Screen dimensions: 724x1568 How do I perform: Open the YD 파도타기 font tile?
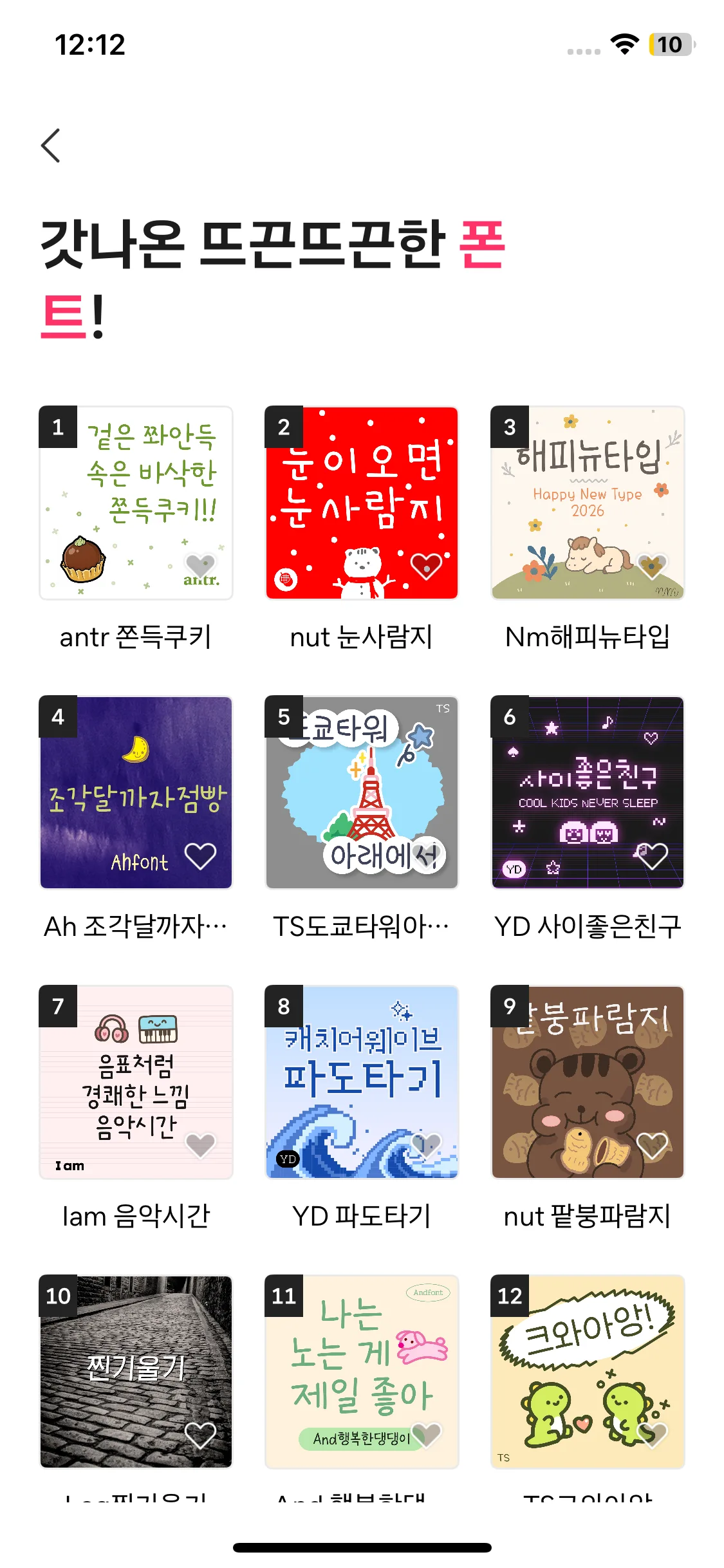click(362, 1082)
